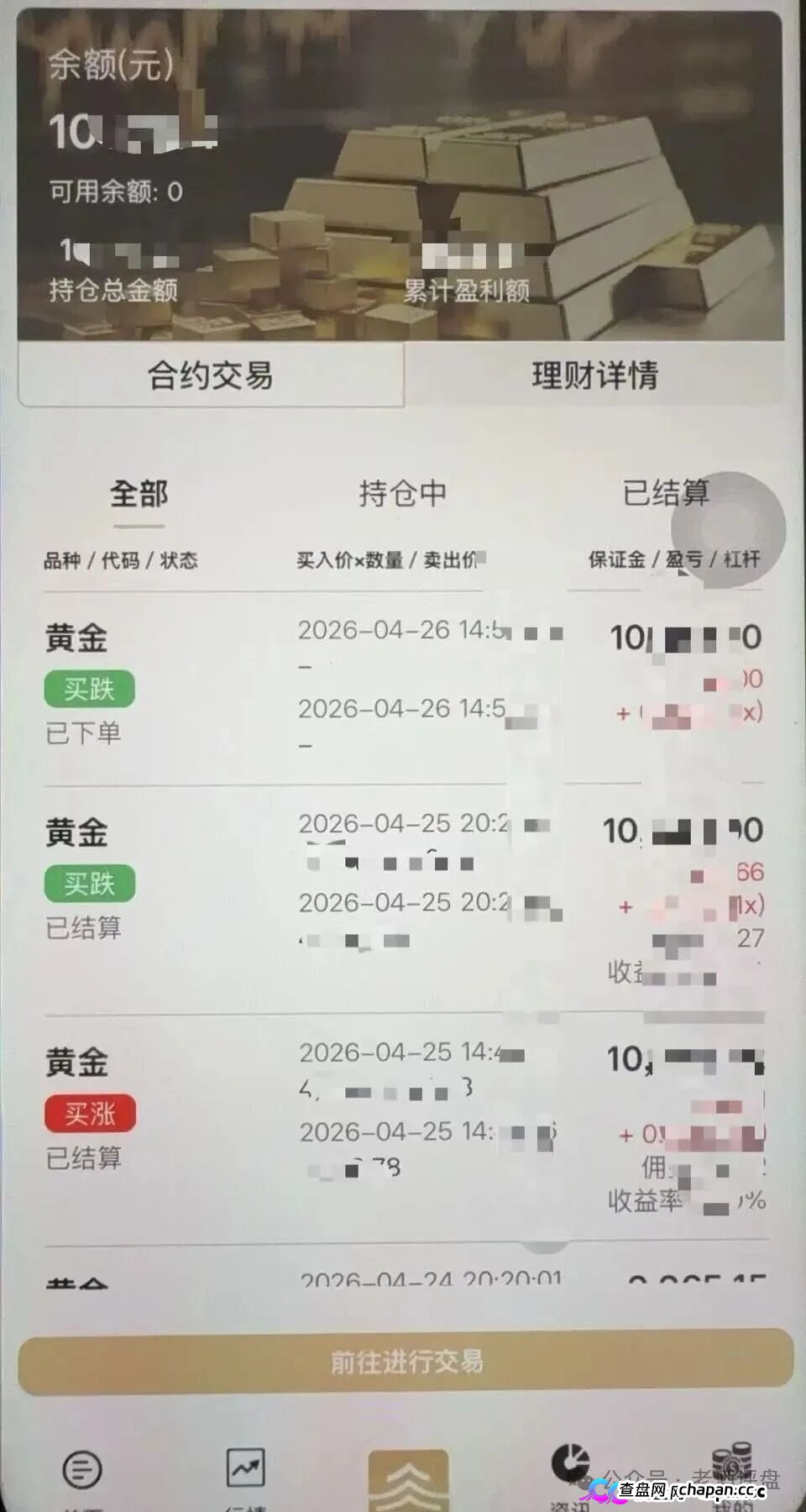This screenshot has width=806, height=1512.
Task: Switch to the 理财详情 segment
Action: pos(594,375)
